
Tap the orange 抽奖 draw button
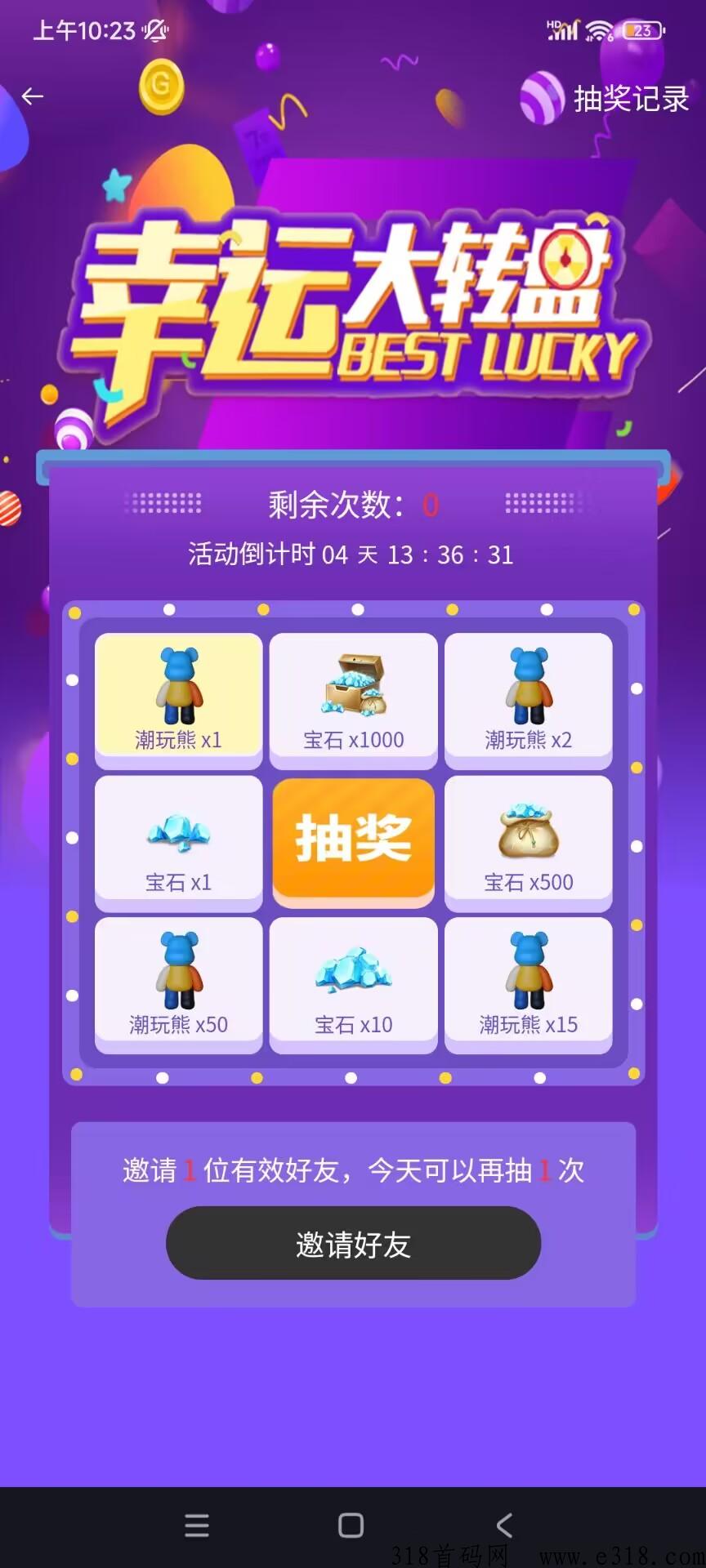click(x=353, y=840)
